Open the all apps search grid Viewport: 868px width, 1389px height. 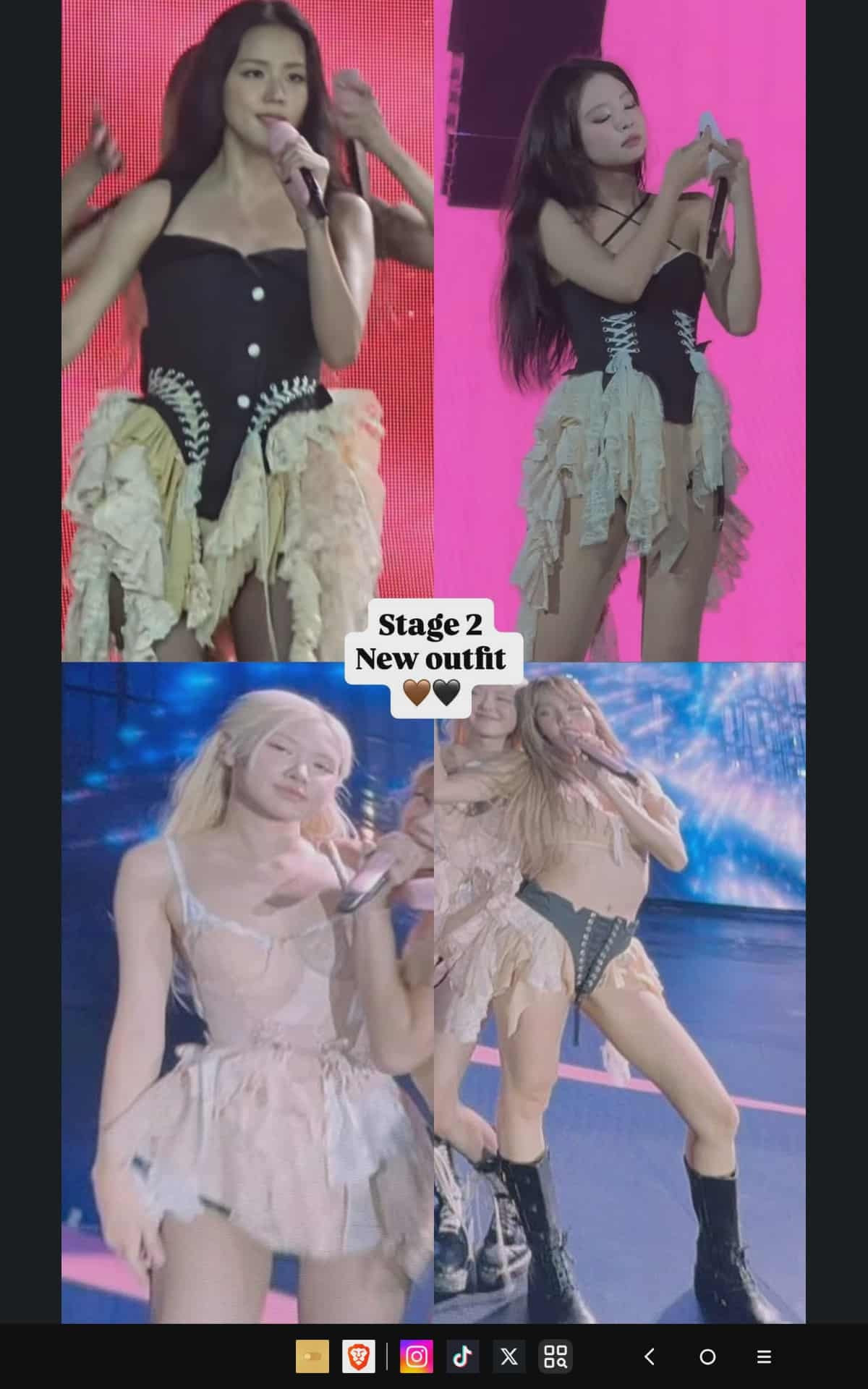[556, 1356]
